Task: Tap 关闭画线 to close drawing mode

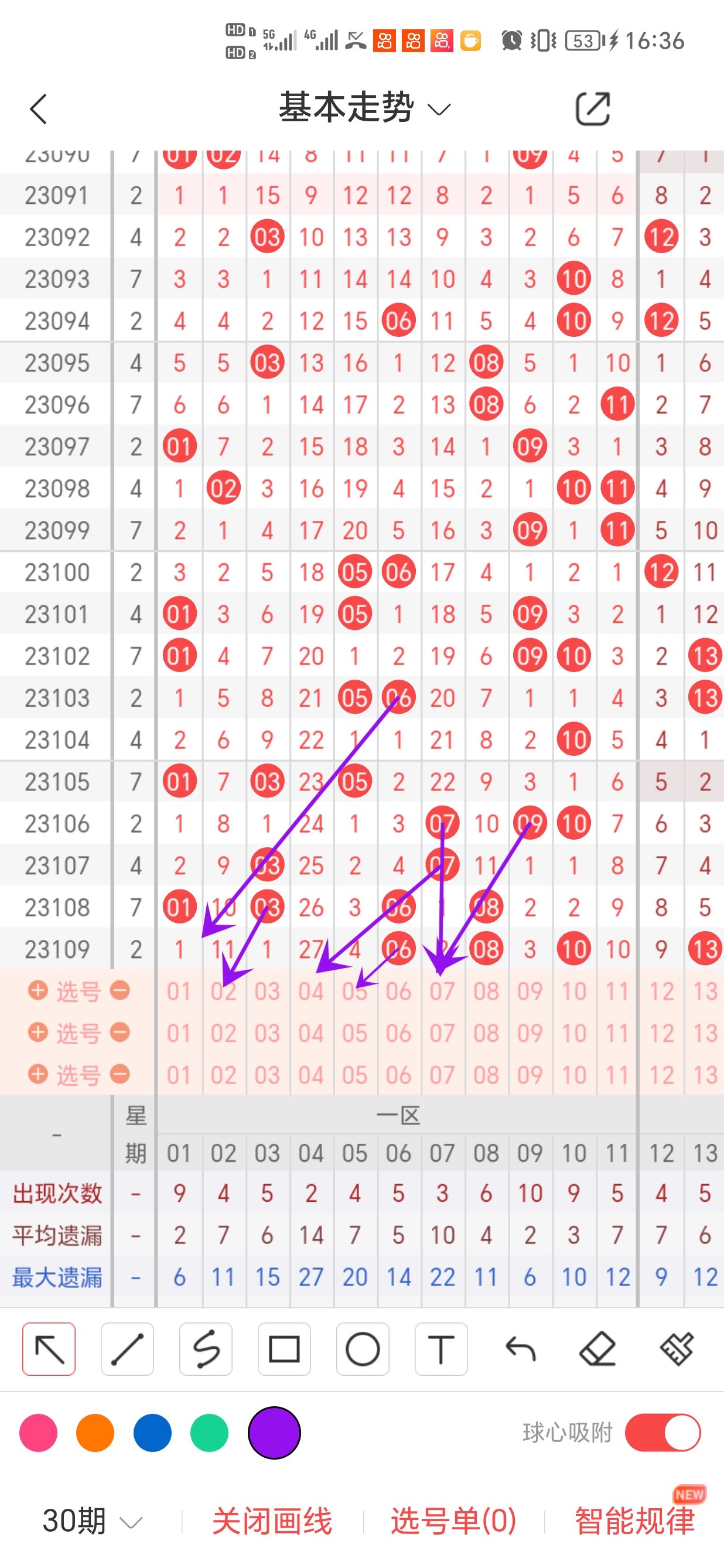Action: point(272,1521)
